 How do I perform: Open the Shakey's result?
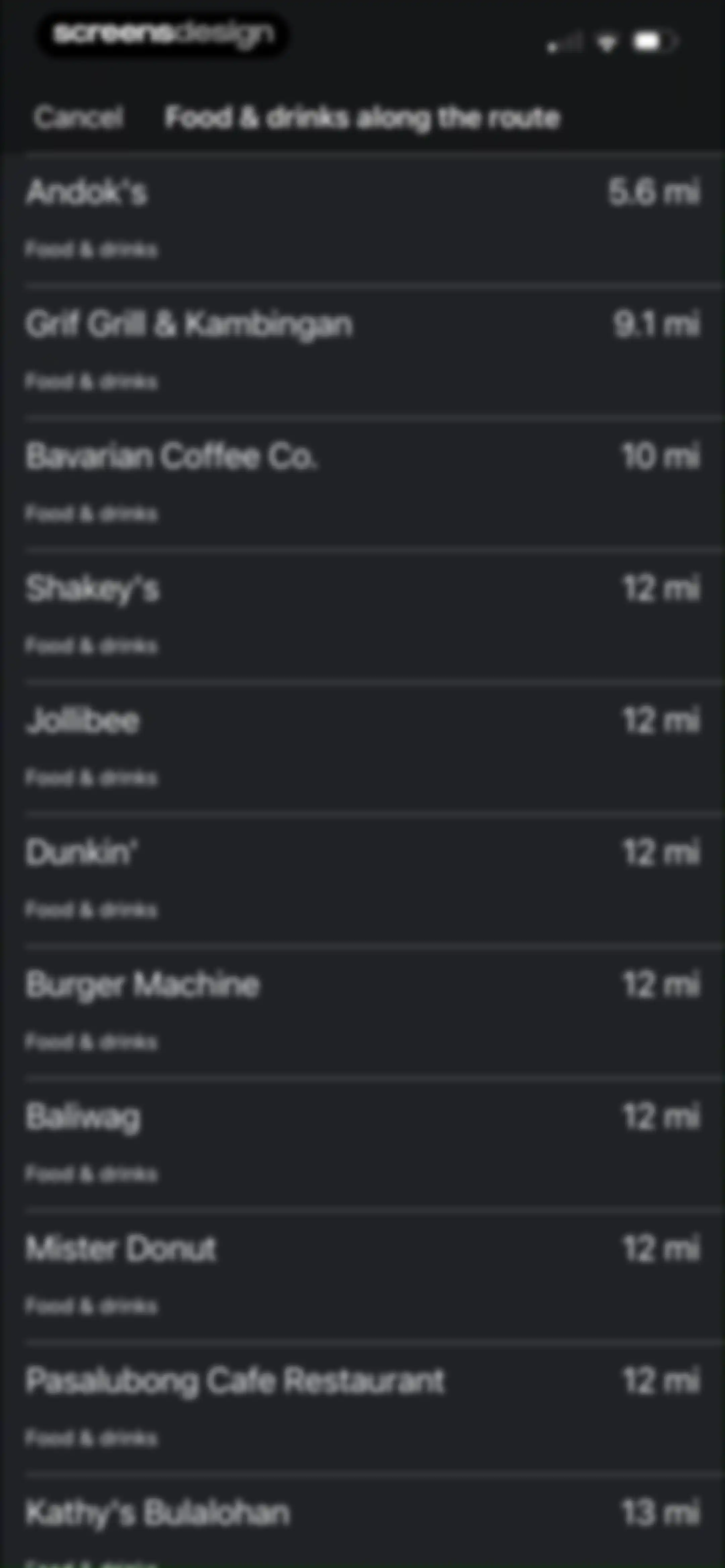(363, 616)
